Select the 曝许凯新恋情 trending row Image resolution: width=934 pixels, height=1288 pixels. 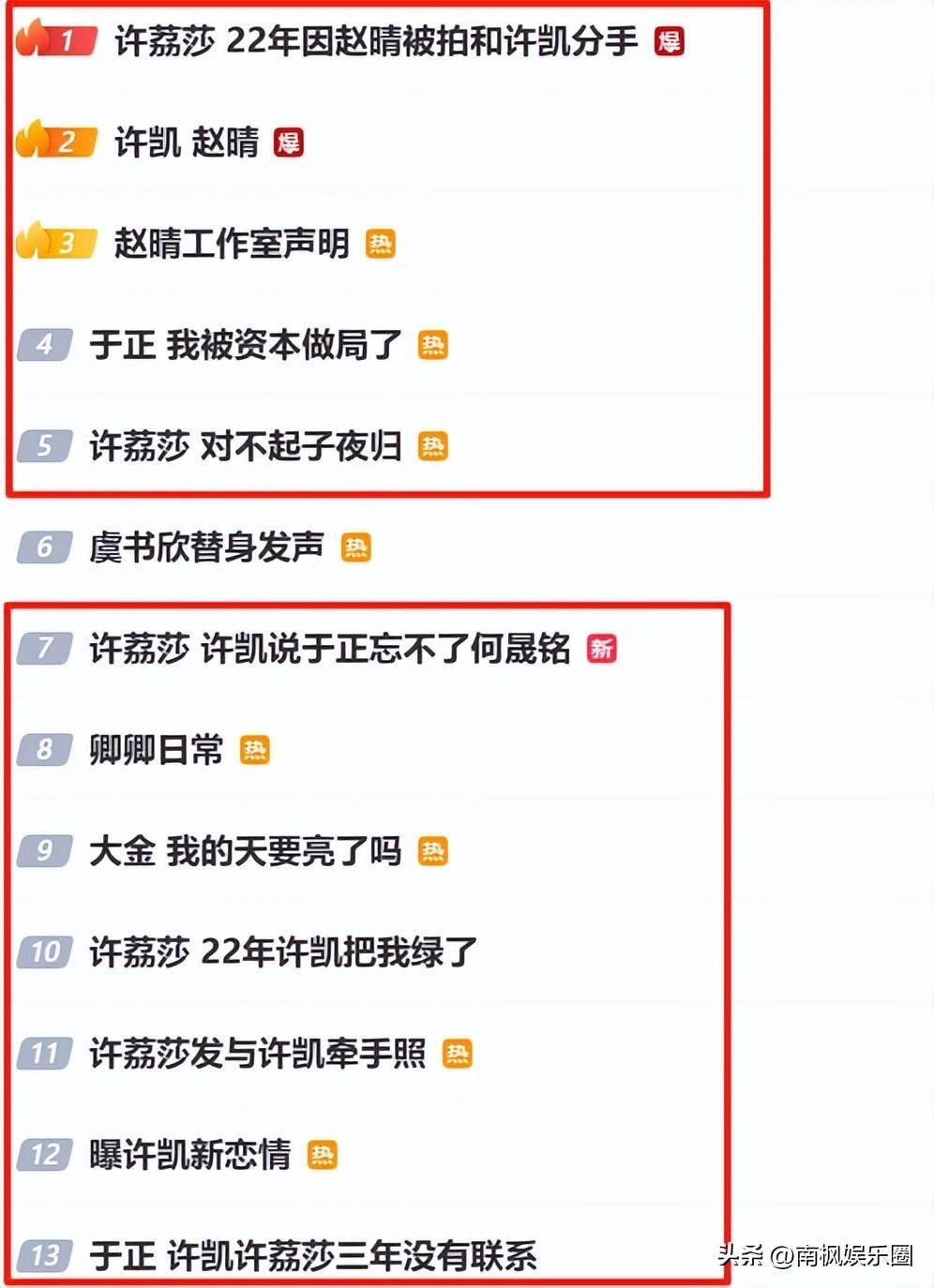coord(190,1155)
